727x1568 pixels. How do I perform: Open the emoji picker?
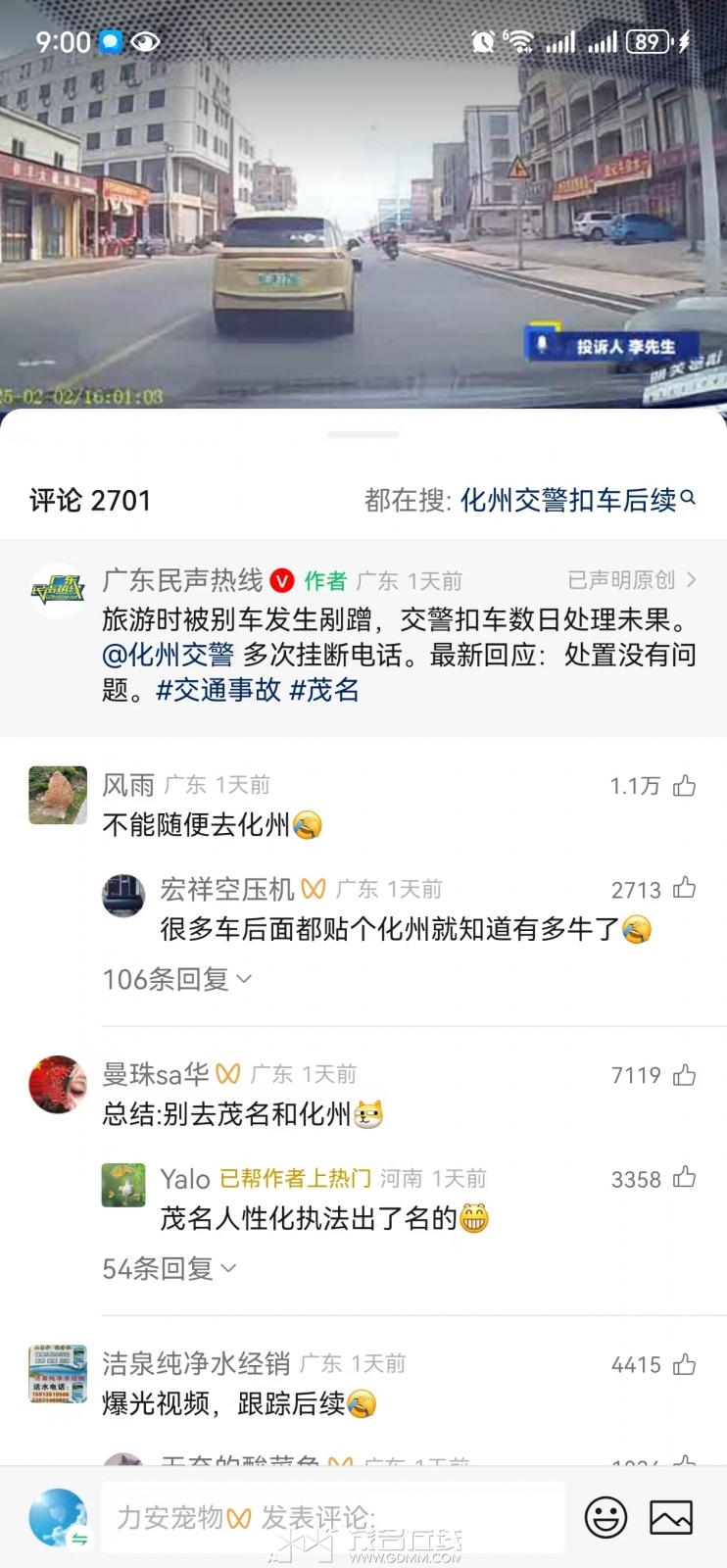click(606, 1517)
